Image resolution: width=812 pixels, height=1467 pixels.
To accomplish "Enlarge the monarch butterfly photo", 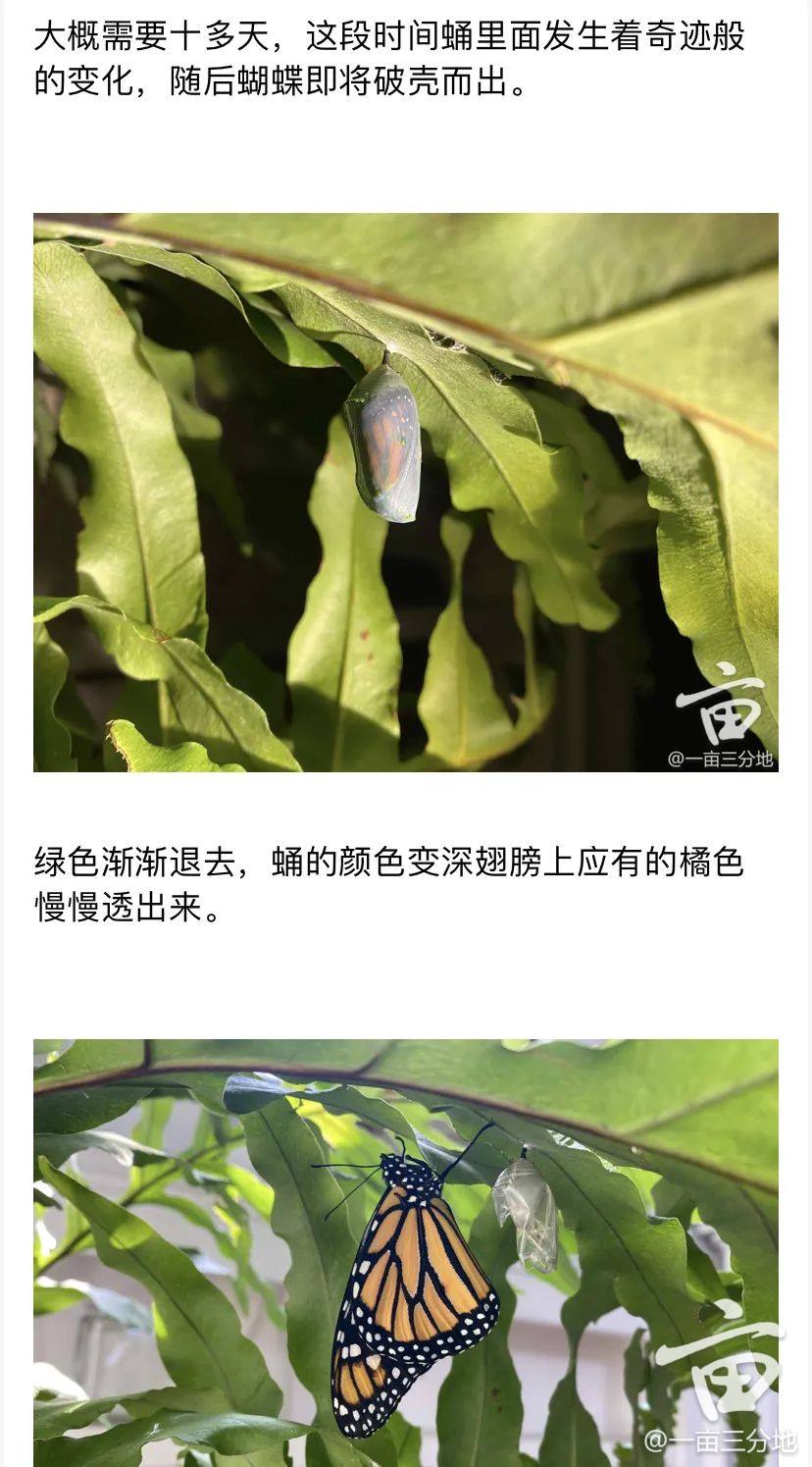I will (405, 1252).
